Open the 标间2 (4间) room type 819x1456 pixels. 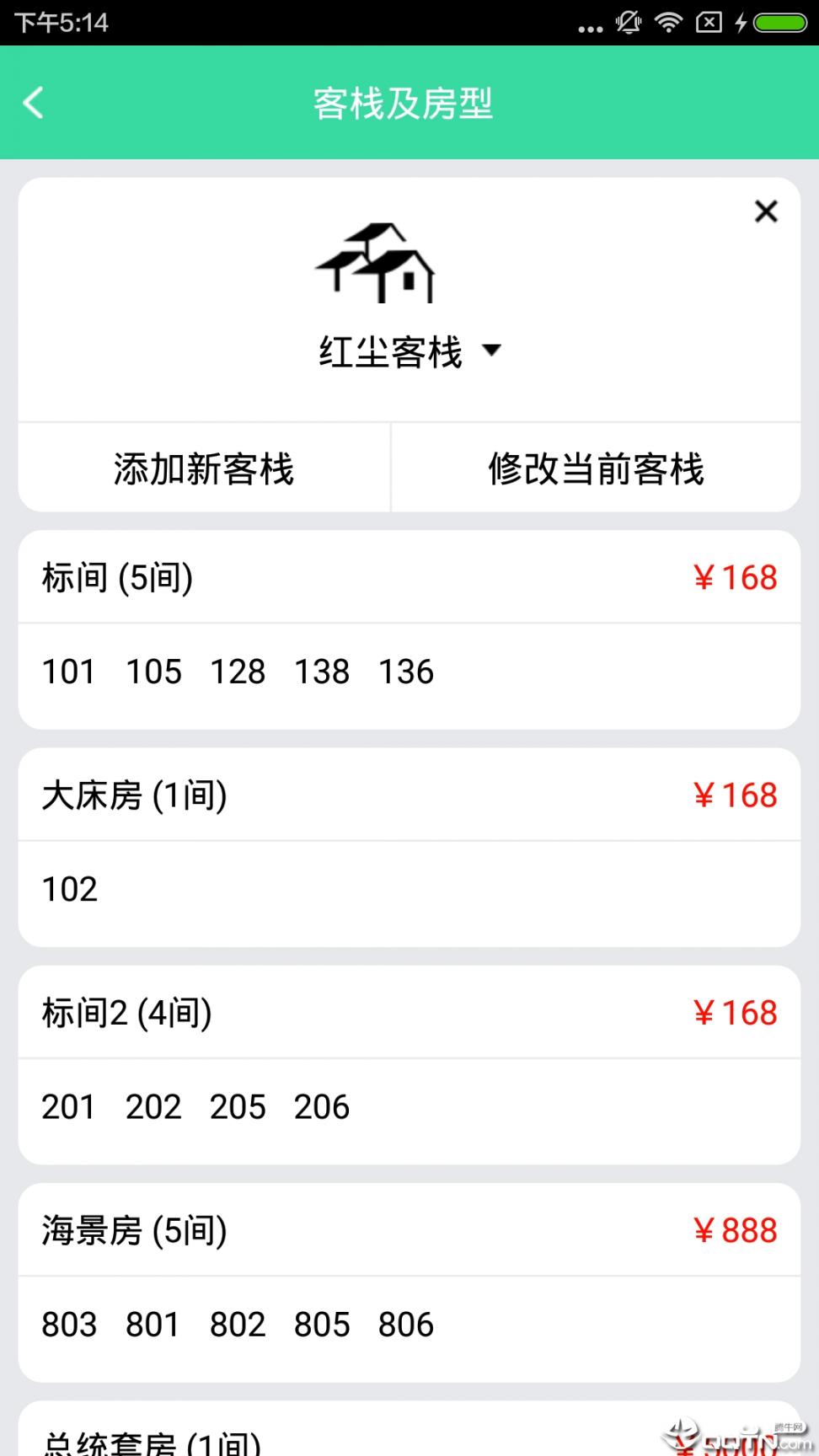pyautogui.click(x=127, y=1013)
